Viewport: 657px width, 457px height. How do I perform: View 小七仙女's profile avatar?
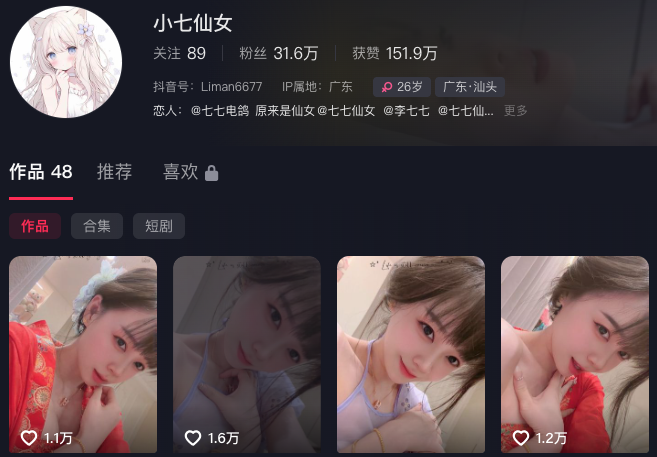[x=66, y=67]
